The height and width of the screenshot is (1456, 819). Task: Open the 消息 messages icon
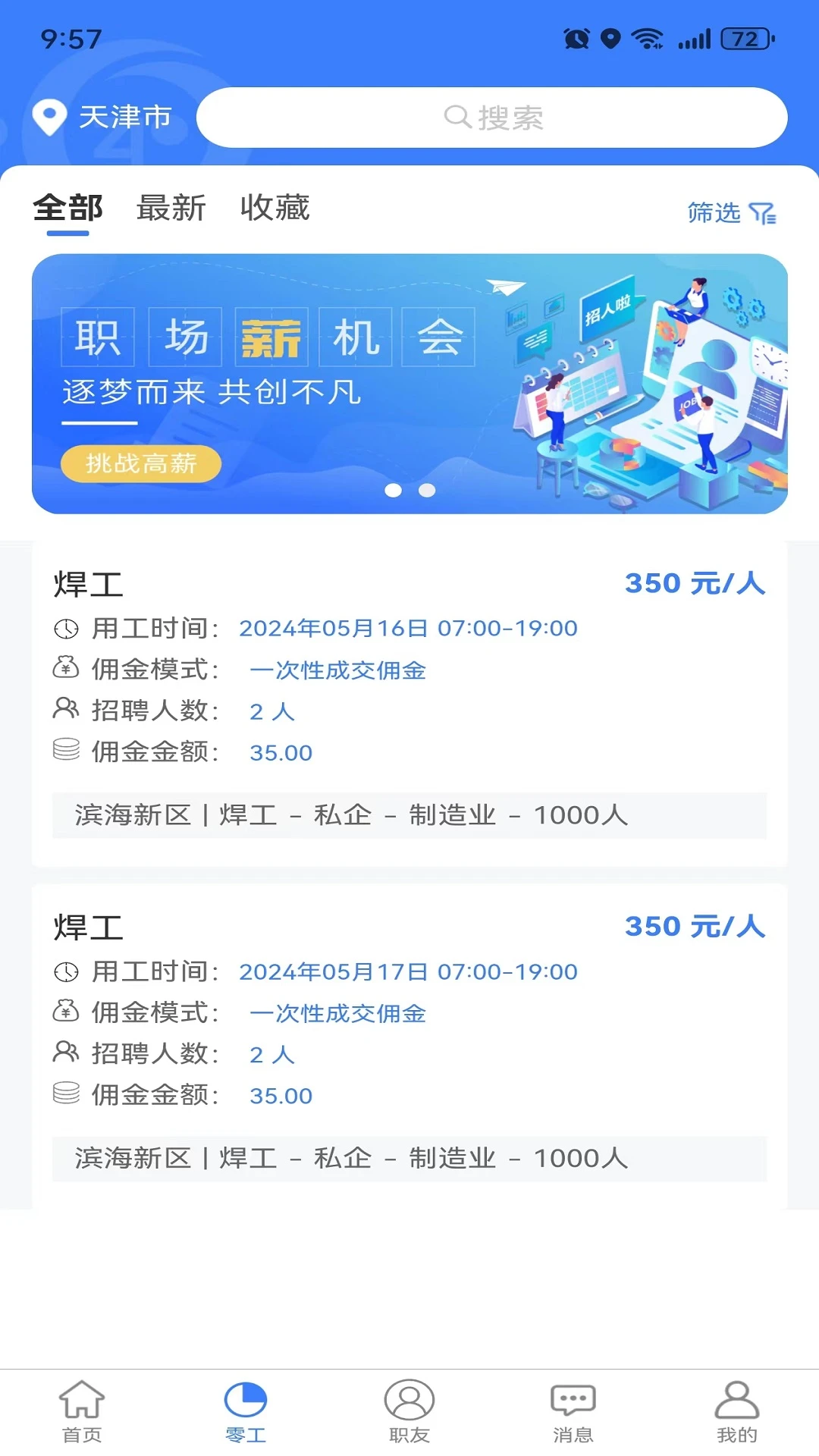click(573, 1404)
